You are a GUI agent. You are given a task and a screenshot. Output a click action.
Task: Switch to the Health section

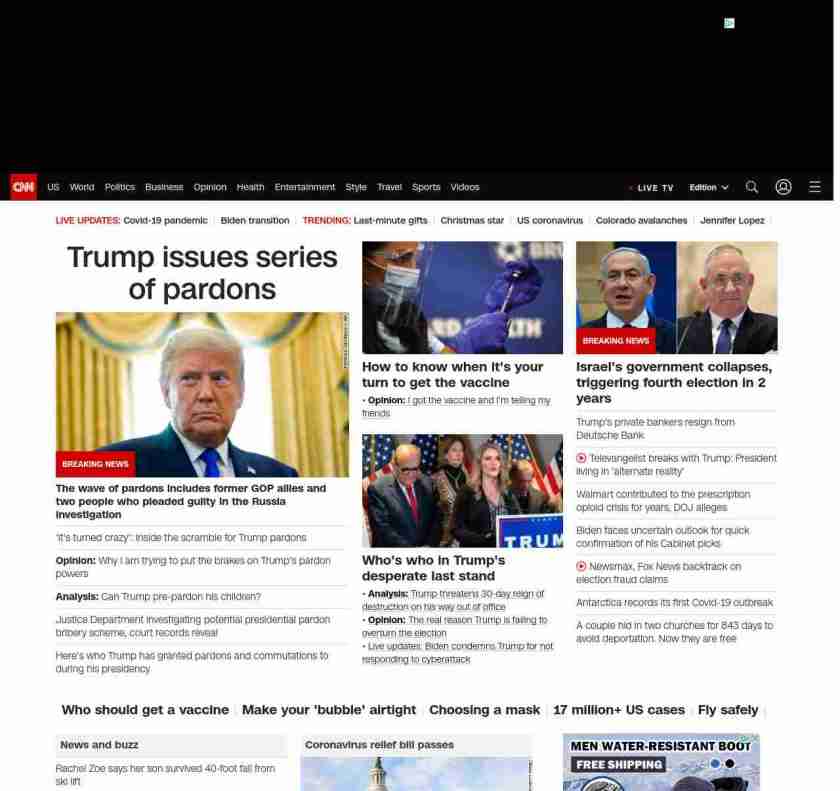[x=250, y=187]
